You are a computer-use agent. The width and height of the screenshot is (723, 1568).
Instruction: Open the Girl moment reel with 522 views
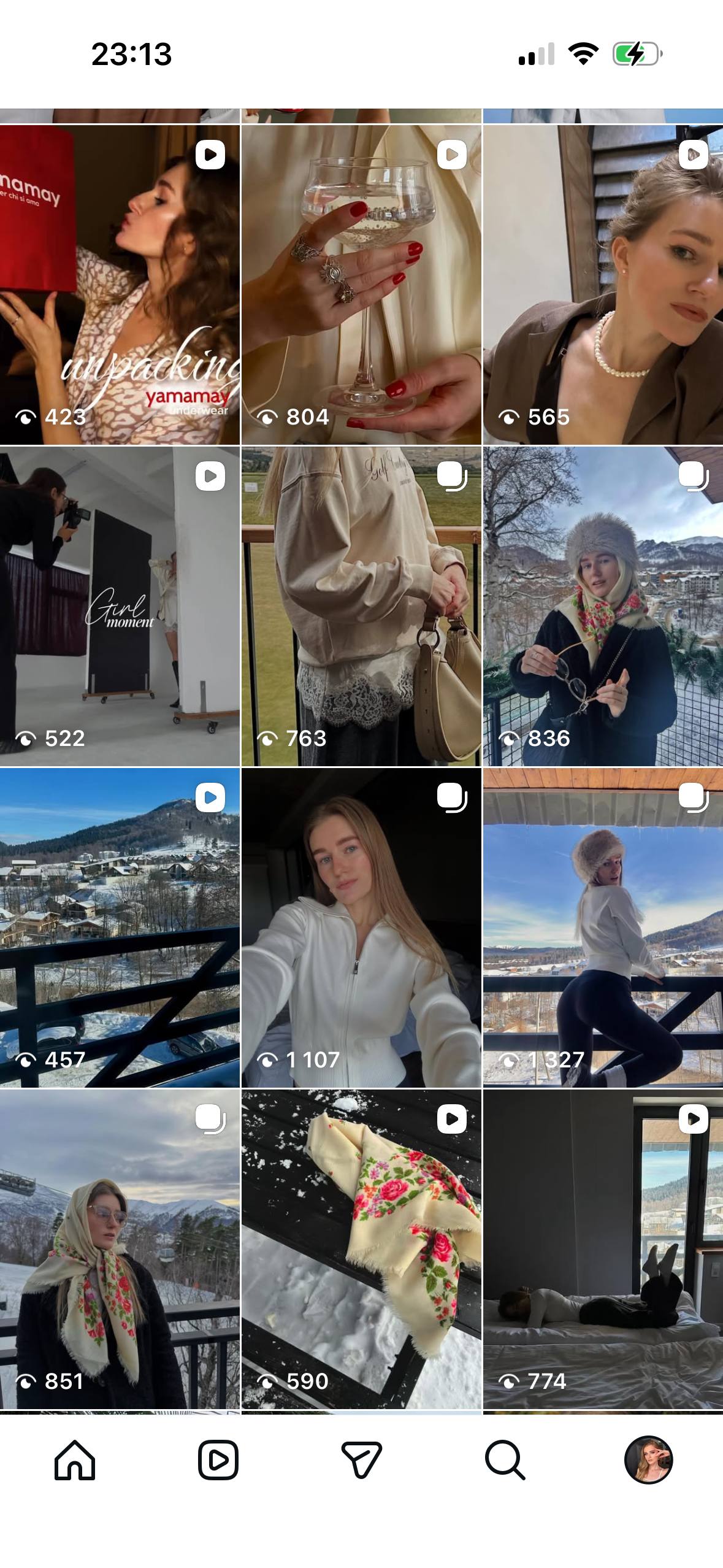tap(120, 606)
